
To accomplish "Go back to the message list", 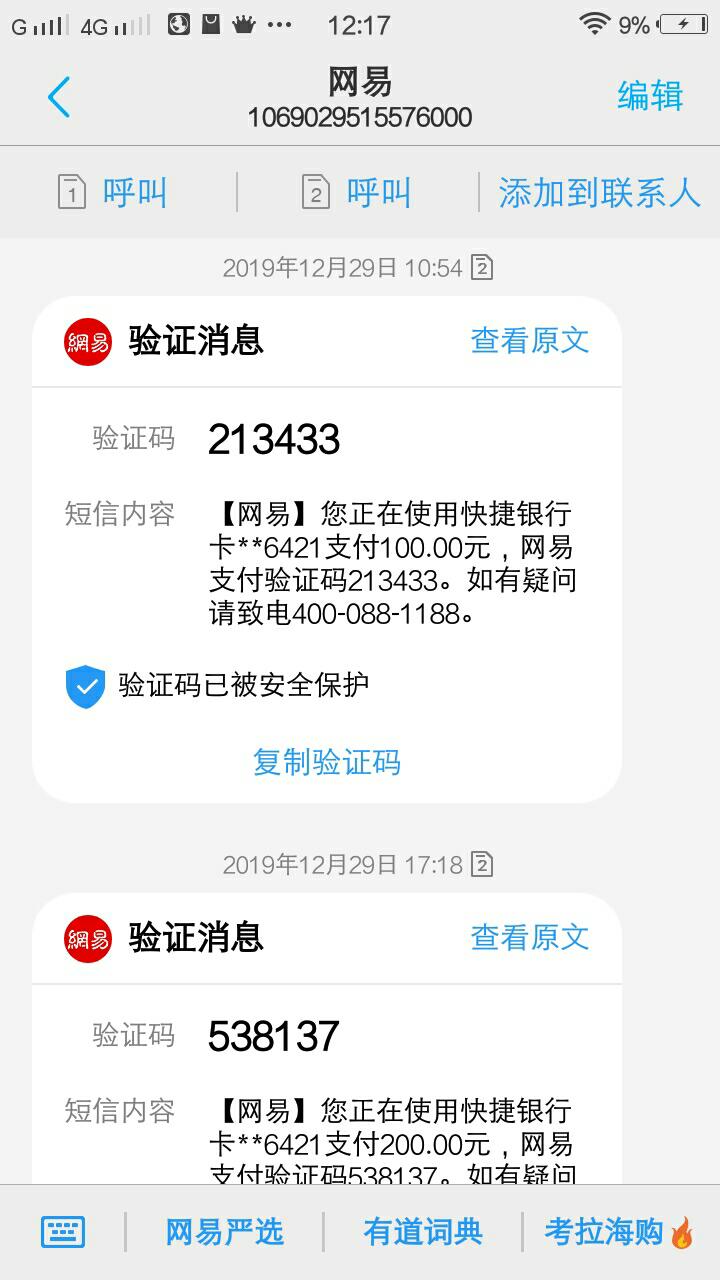I will click(59, 98).
